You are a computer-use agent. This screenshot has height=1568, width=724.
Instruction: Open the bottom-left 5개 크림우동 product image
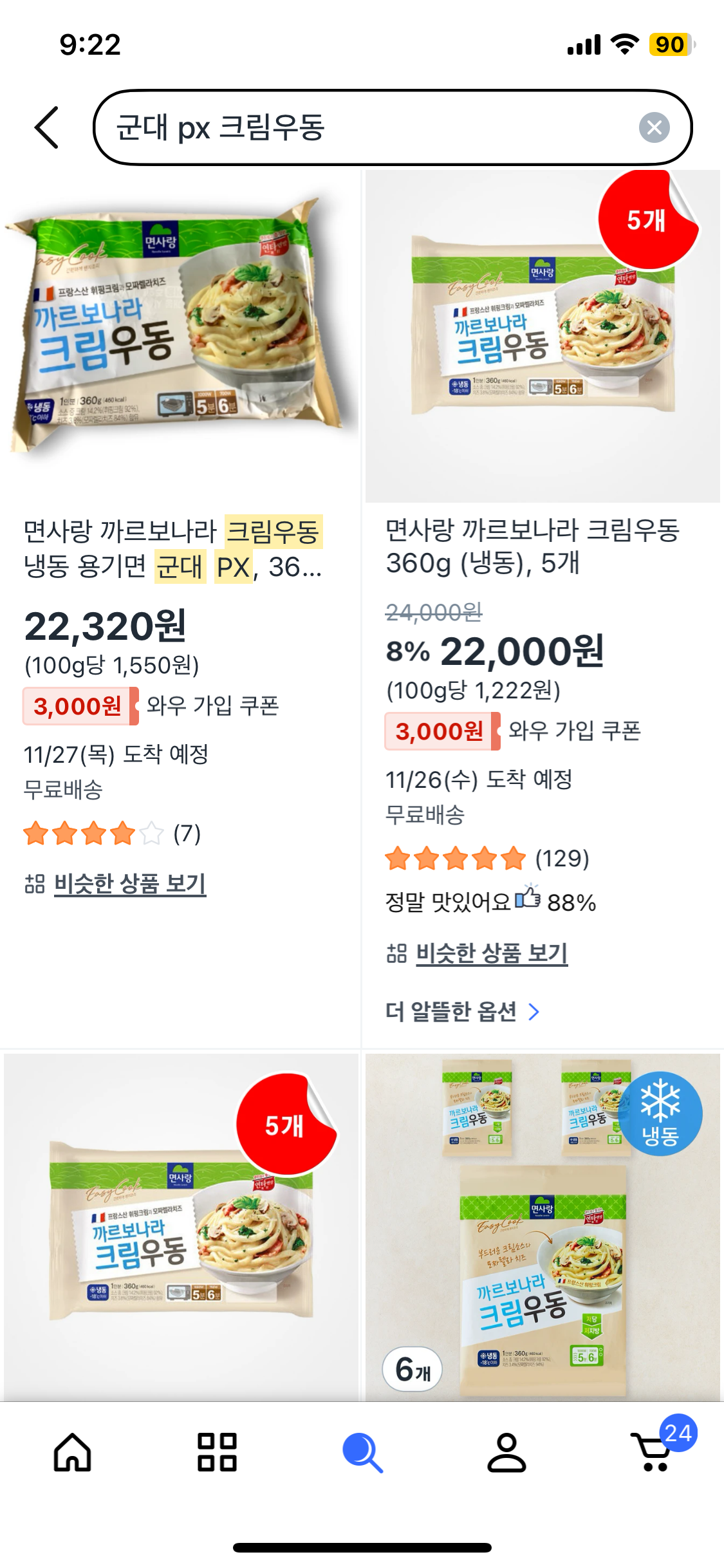coord(181,1227)
